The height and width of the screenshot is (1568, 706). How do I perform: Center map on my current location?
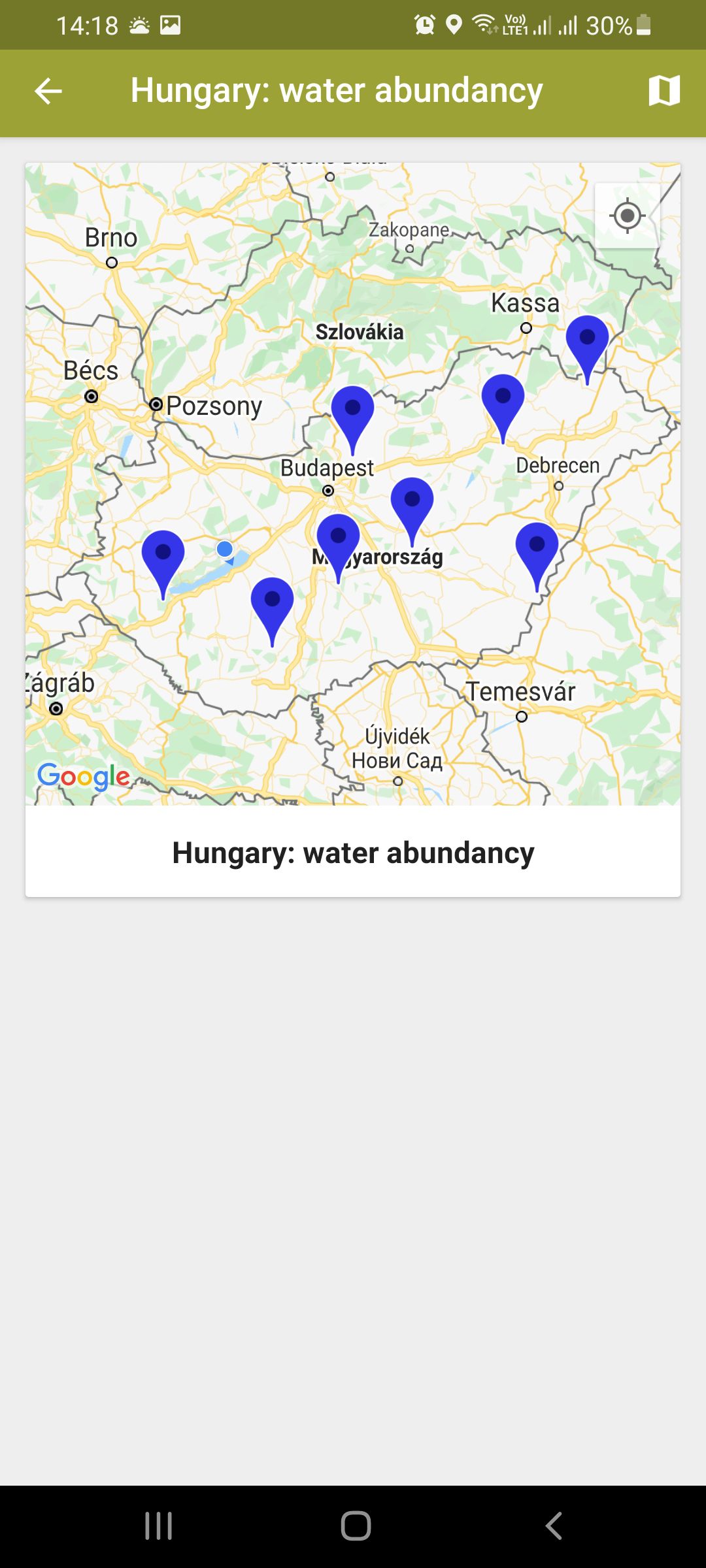tap(628, 216)
